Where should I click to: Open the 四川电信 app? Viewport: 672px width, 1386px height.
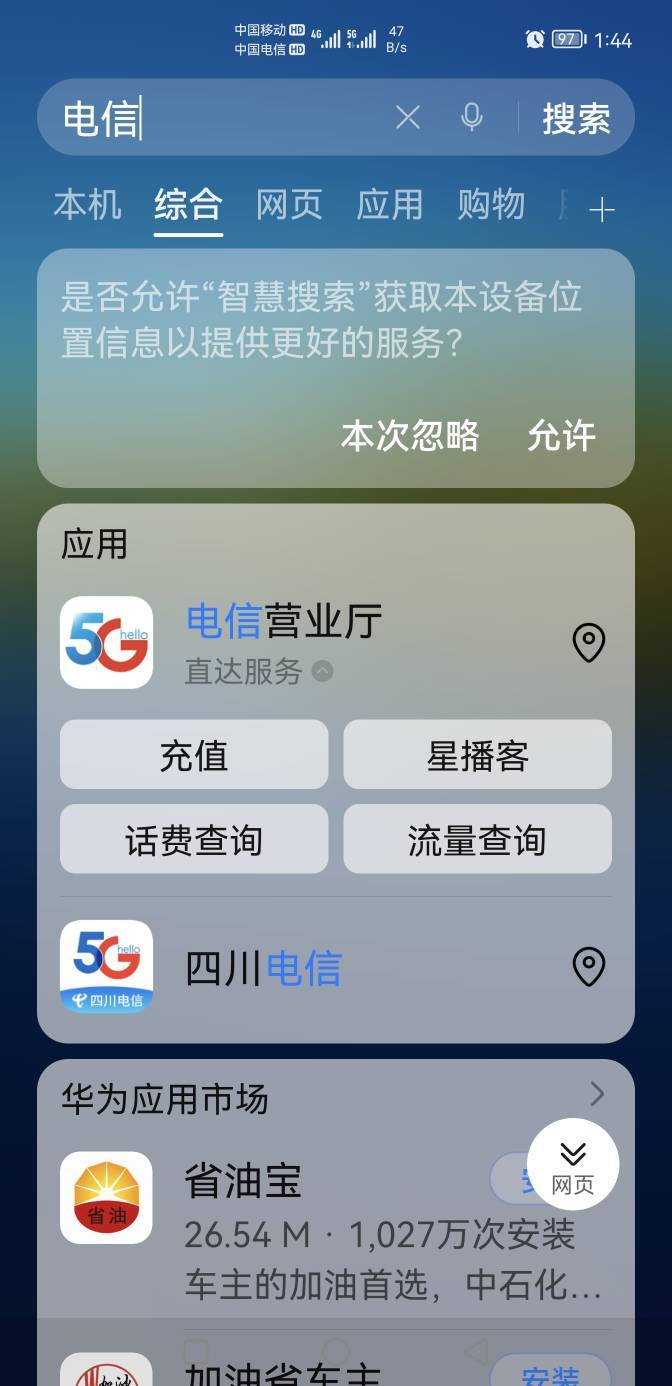click(263, 968)
